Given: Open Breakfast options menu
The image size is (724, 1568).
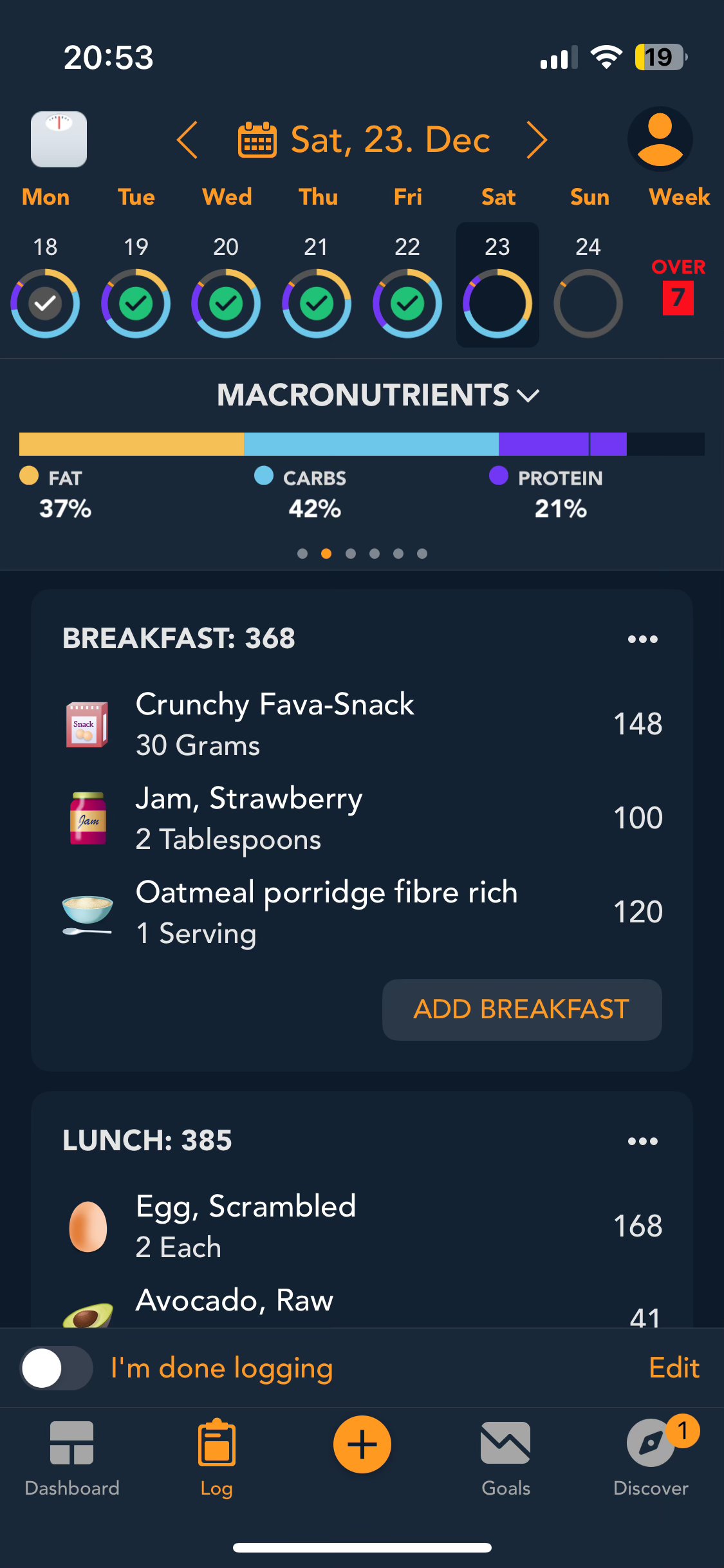Looking at the screenshot, I should pyautogui.click(x=642, y=639).
